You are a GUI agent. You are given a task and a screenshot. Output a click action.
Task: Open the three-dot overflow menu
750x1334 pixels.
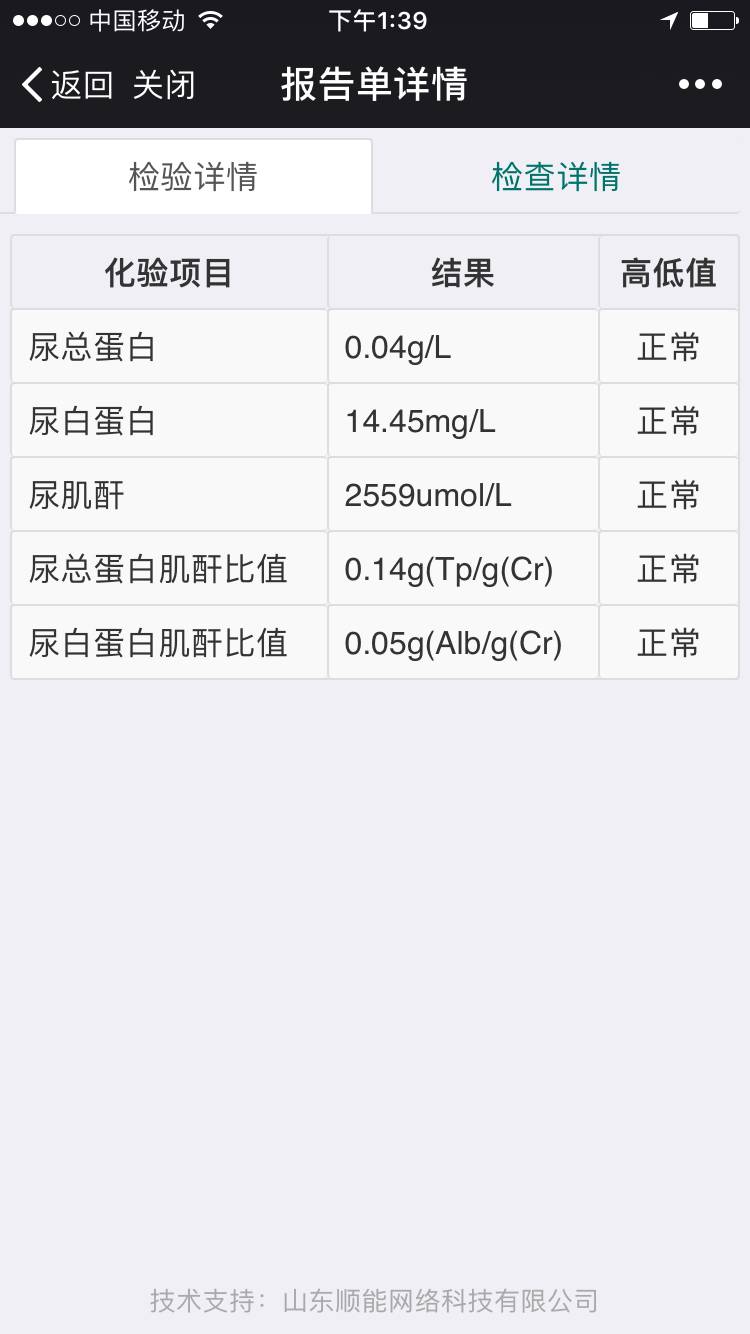[x=700, y=85]
